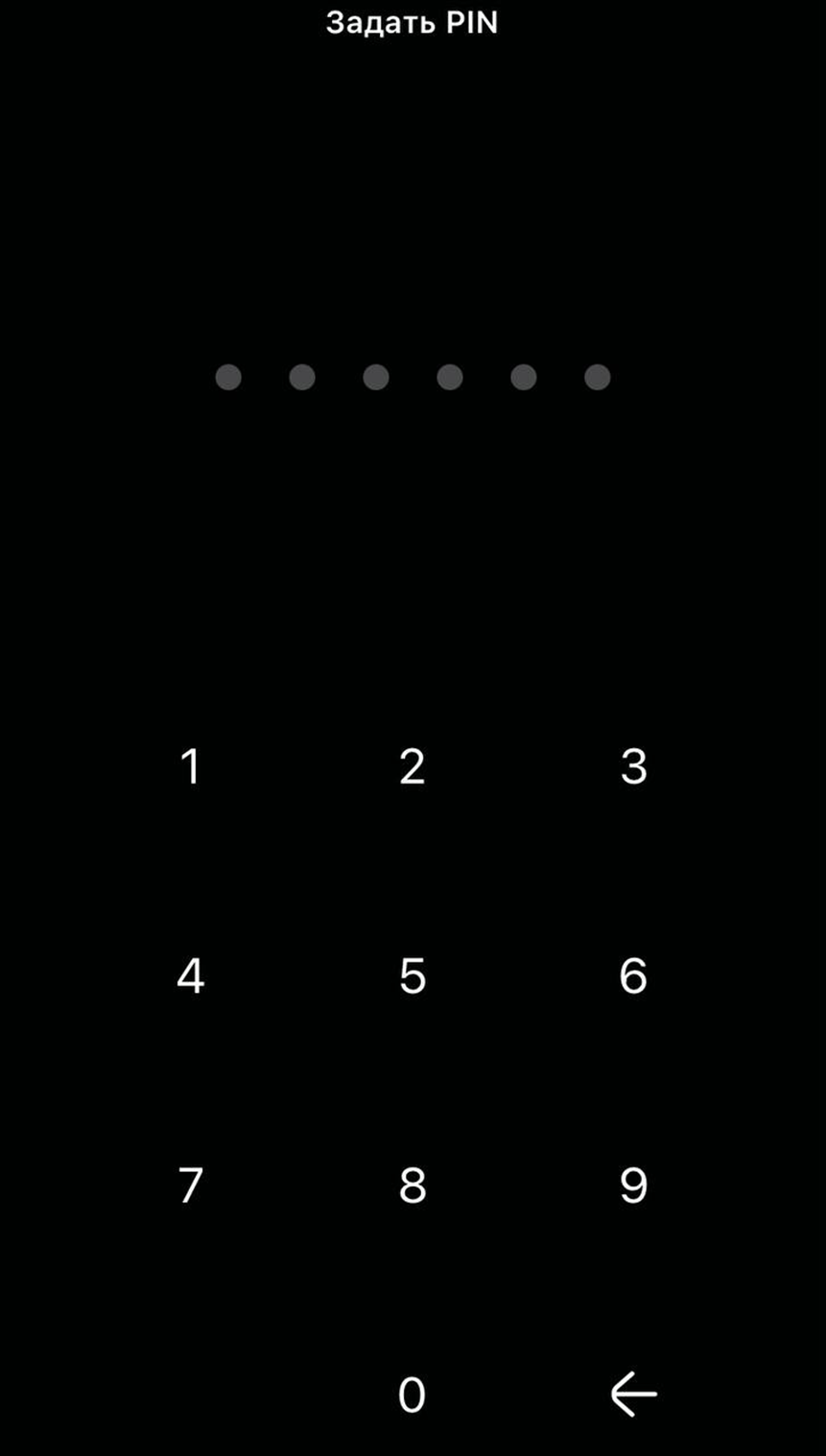Image resolution: width=826 pixels, height=1456 pixels.
Task: Delete the last digit with the back arrow
Action: pyautogui.click(x=633, y=1395)
